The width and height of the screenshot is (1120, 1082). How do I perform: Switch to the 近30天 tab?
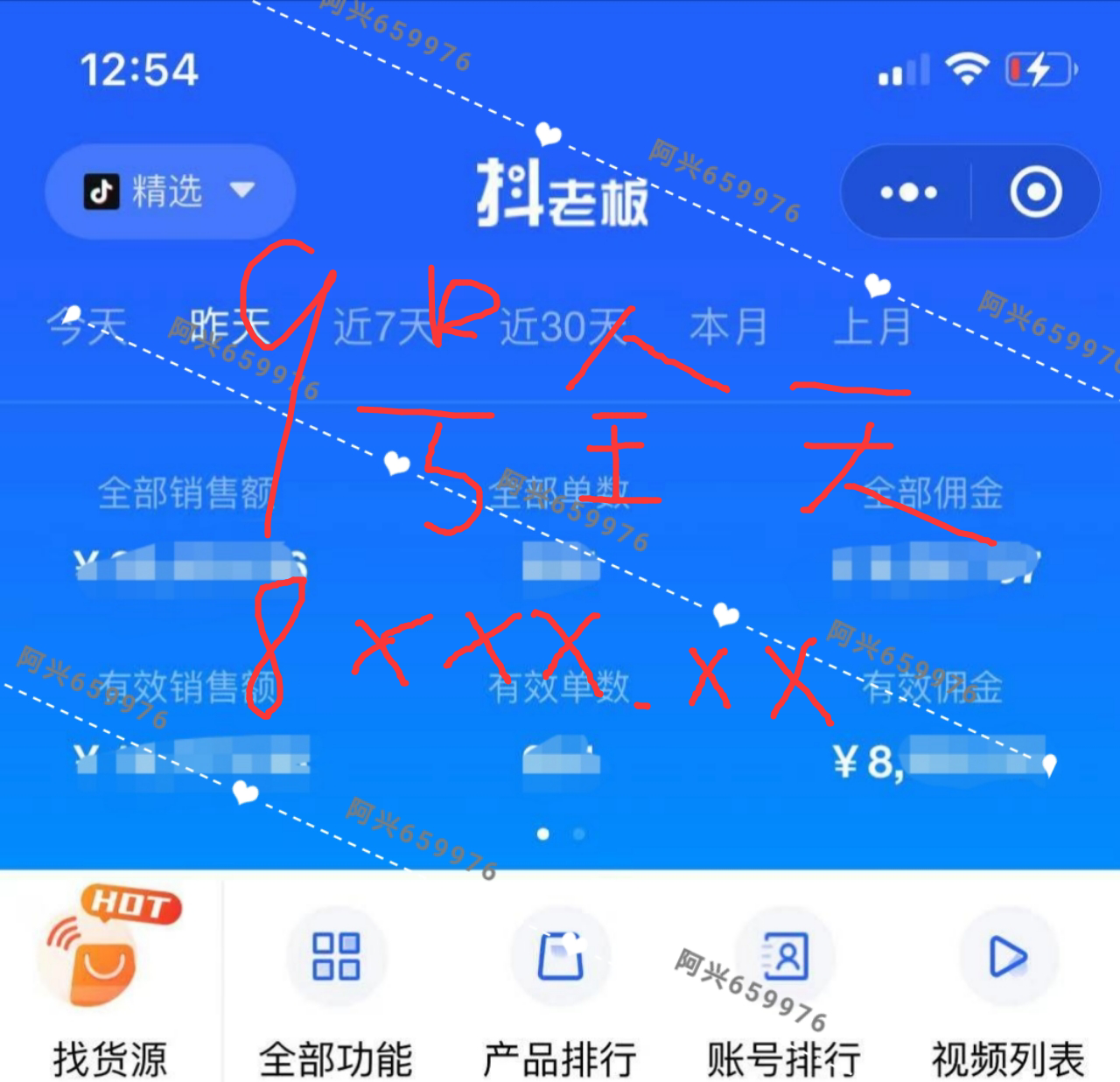(x=562, y=327)
